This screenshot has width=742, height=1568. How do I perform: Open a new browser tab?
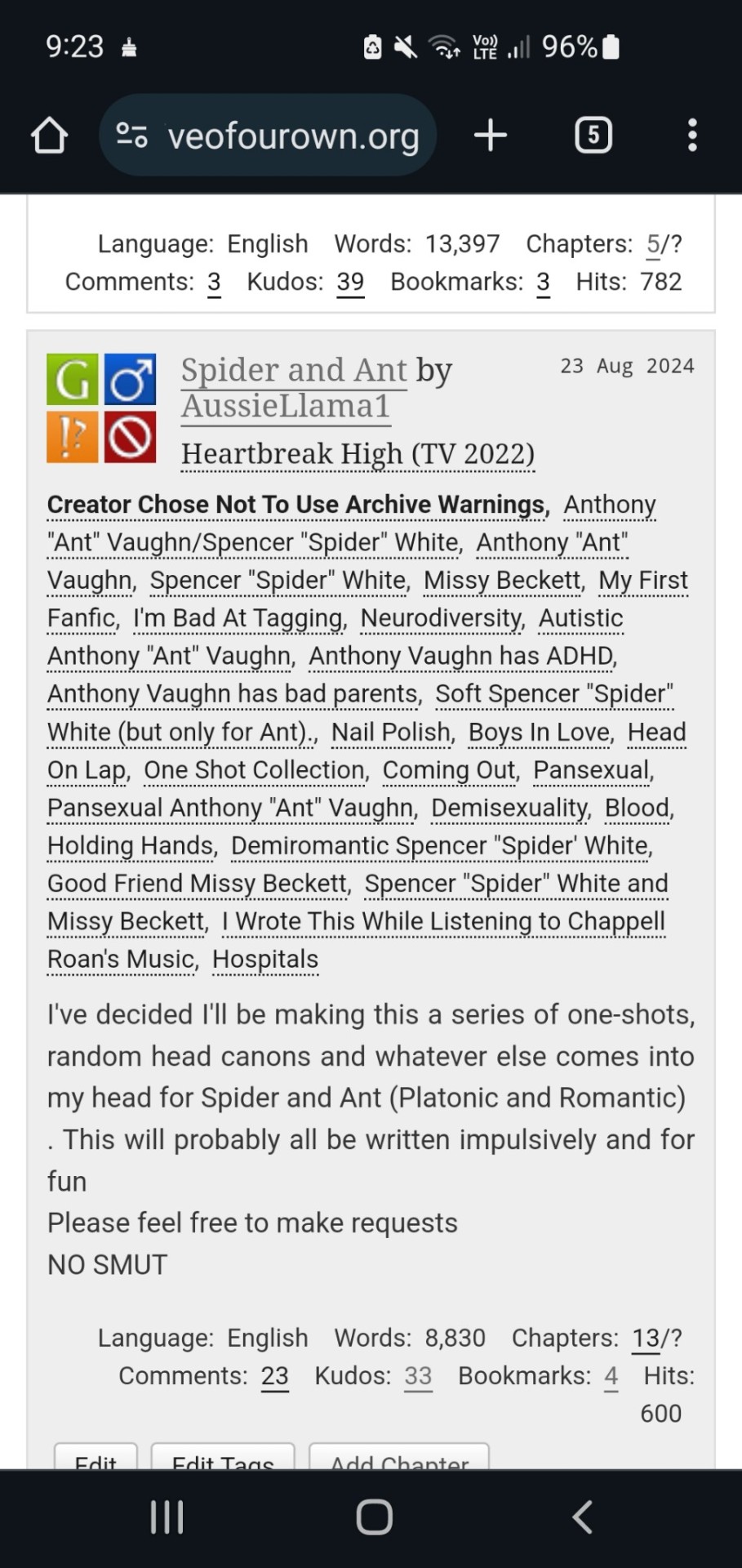click(491, 136)
